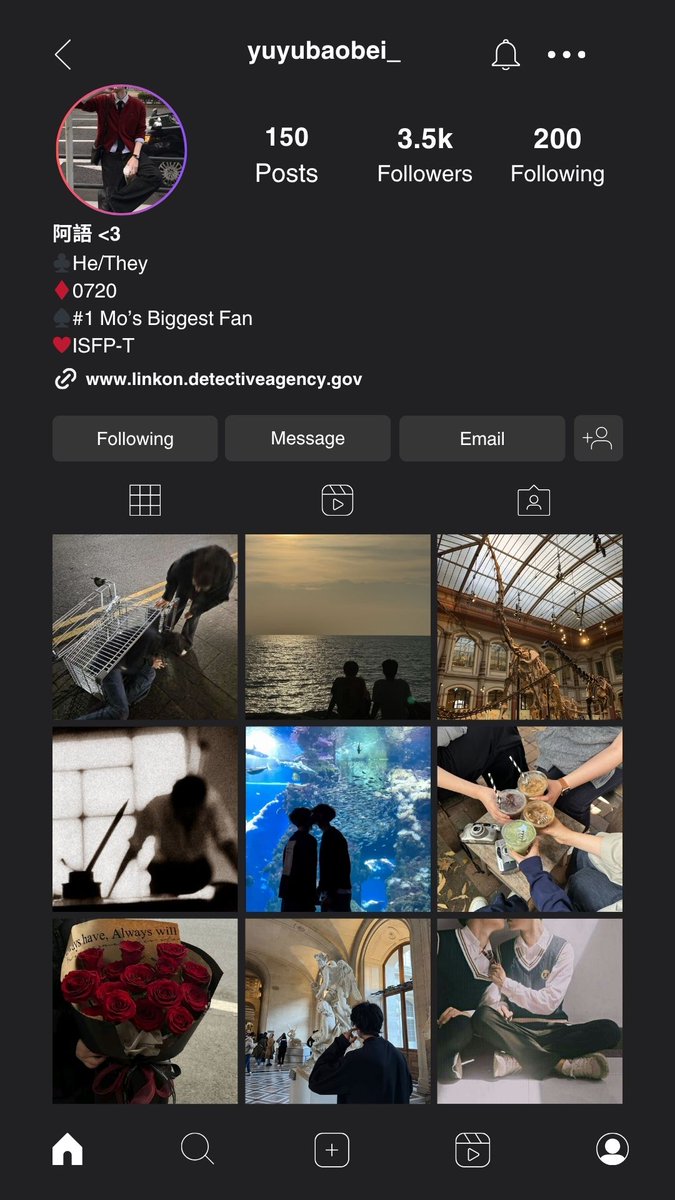The width and height of the screenshot is (675, 1200).
Task: Switch to the reels tab on the profile
Action: point(337,500)
